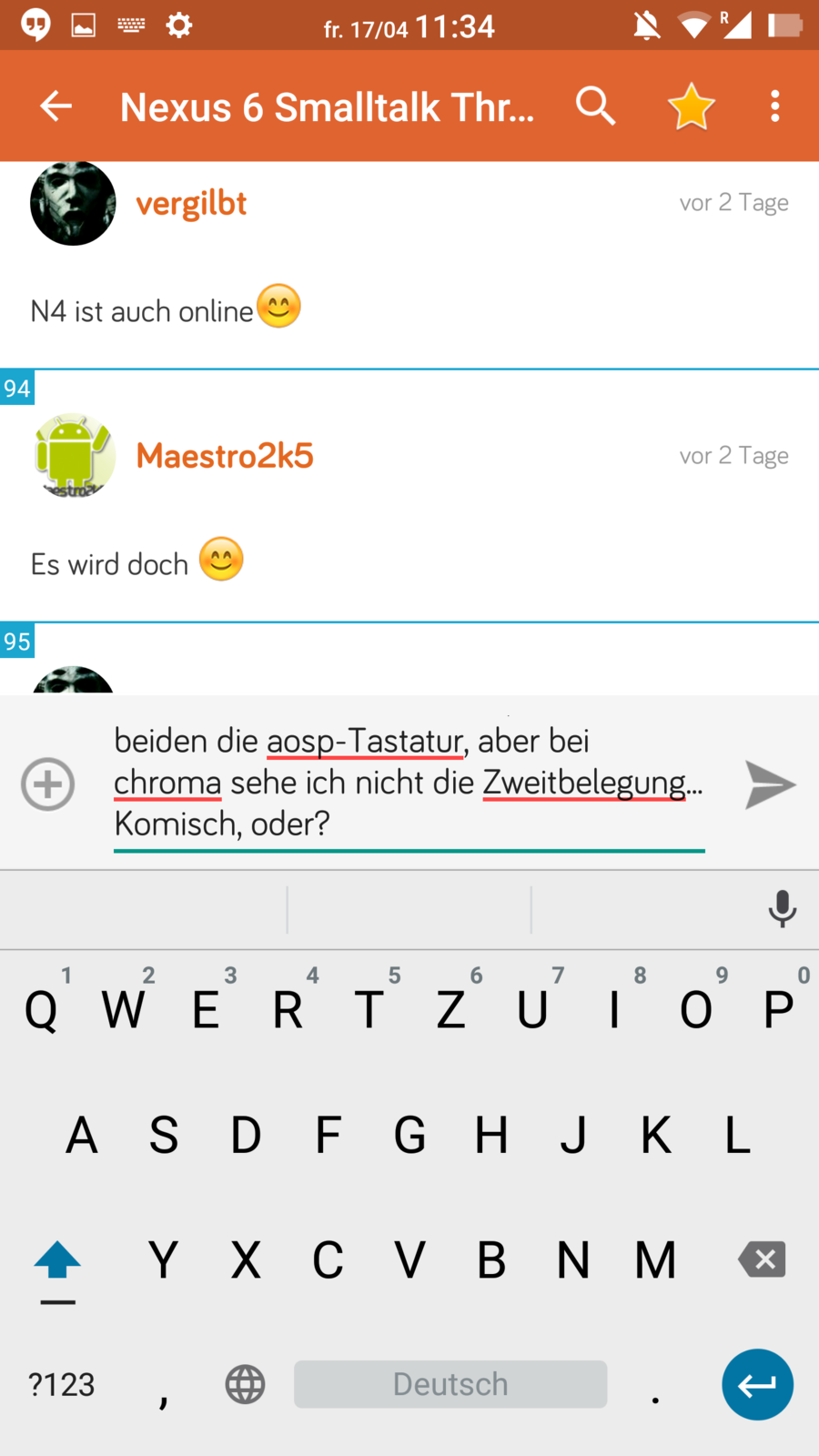Viewport: 819px width, 1456px height.
Task: Tap the Deutsch space bar
Action: [450, 1384]
